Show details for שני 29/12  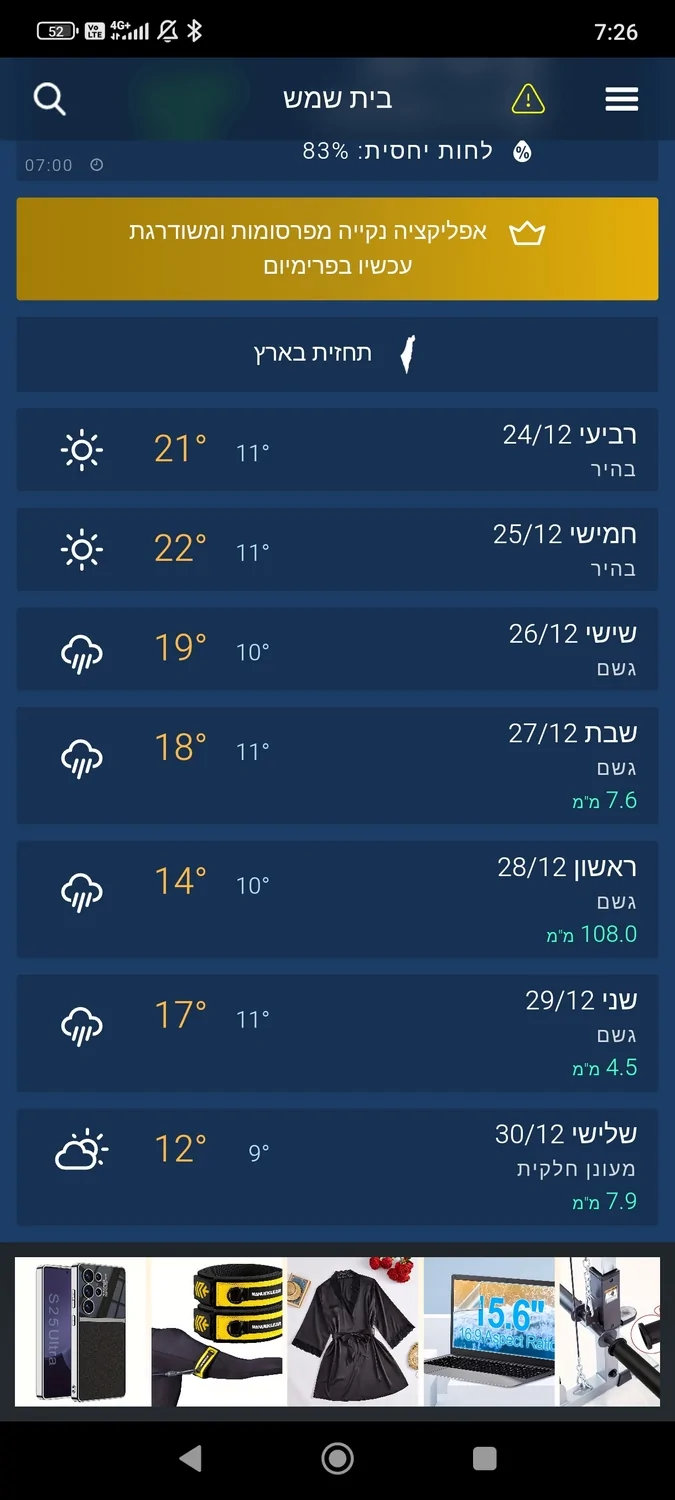point(337,1033)
